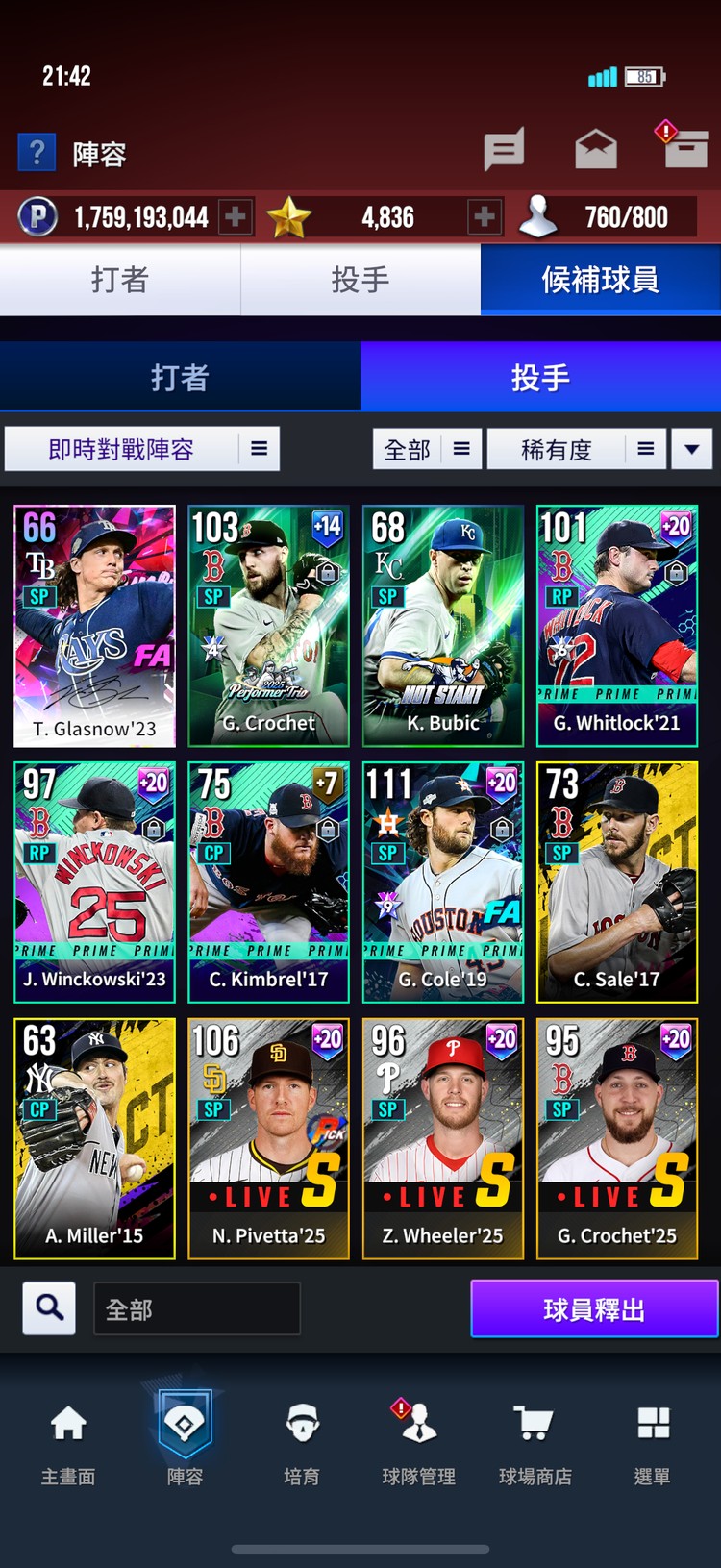
Task: Open G. Cole'19 player card
Action: [x=443, y=883]
